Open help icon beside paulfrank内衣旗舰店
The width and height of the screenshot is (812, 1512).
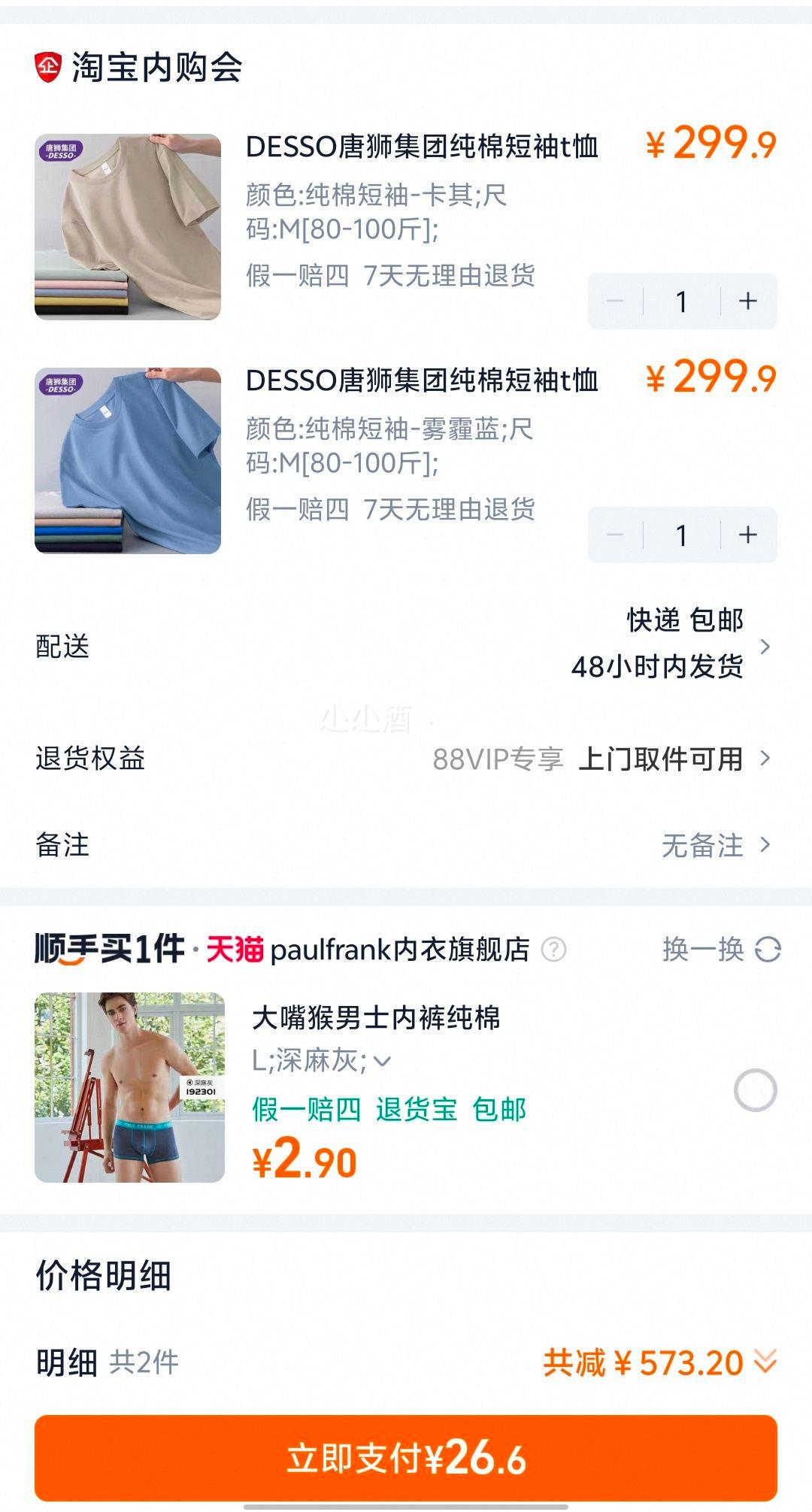click(554, 950)
